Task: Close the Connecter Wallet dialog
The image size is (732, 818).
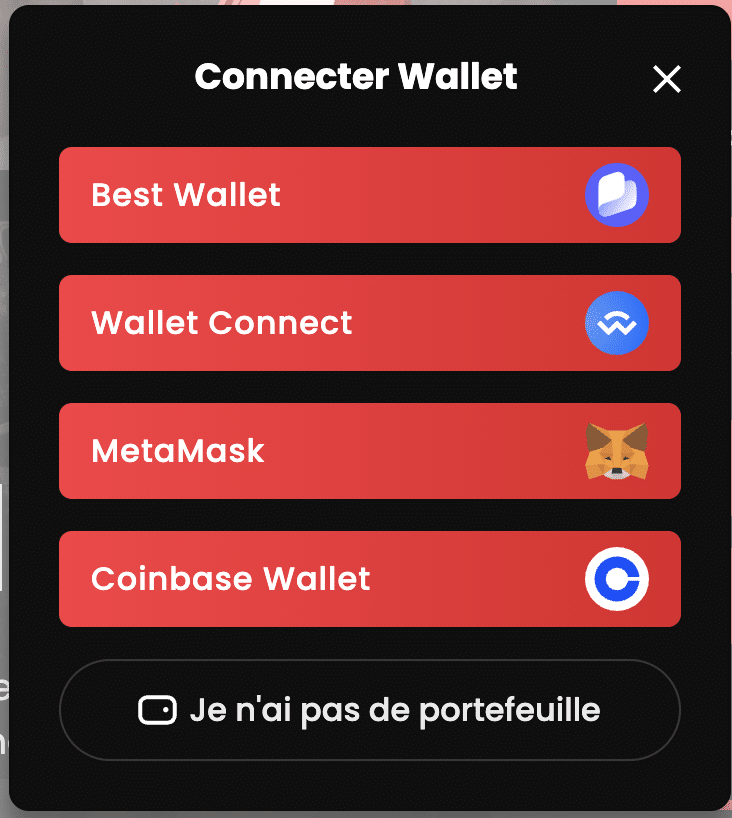Action: [x=666, y=79]
